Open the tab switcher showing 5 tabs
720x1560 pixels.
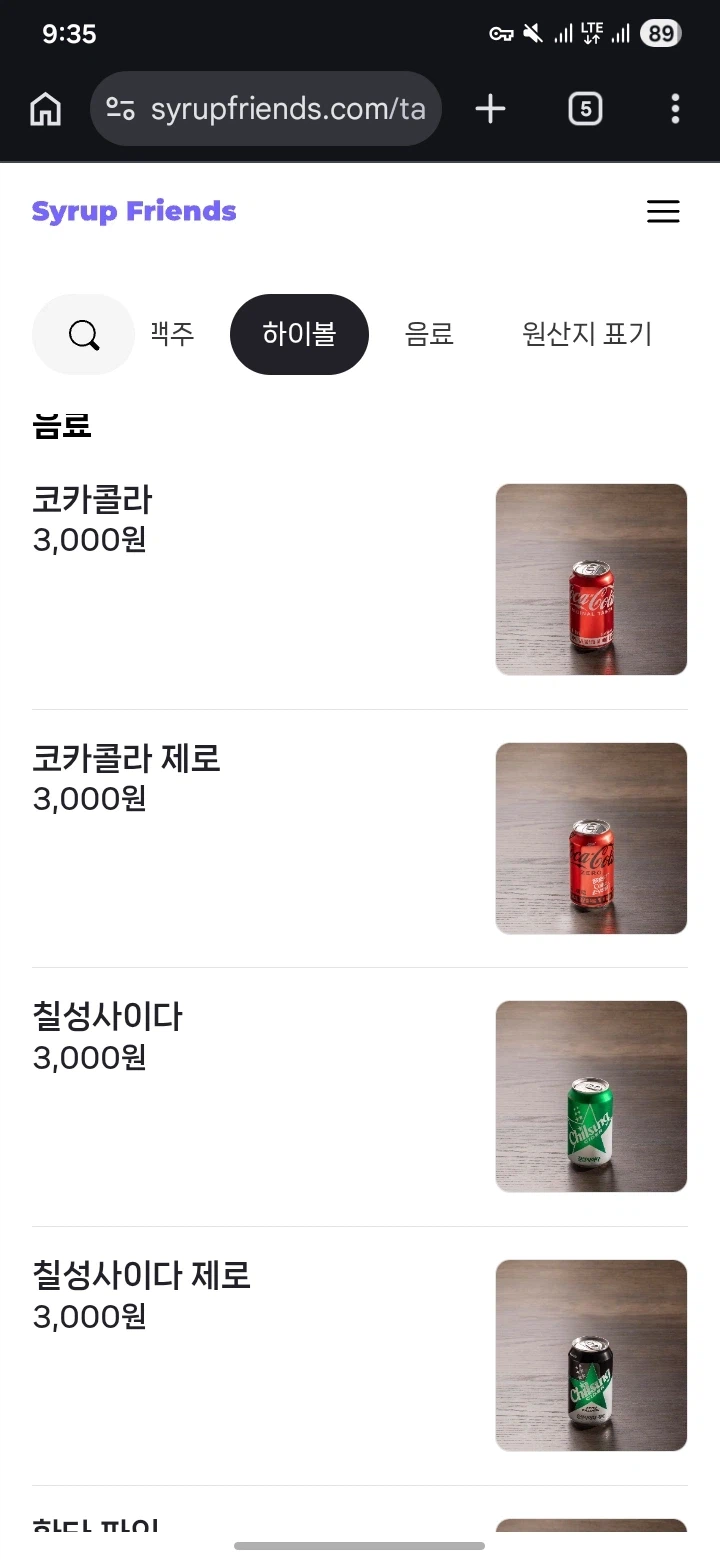(586, 108)
